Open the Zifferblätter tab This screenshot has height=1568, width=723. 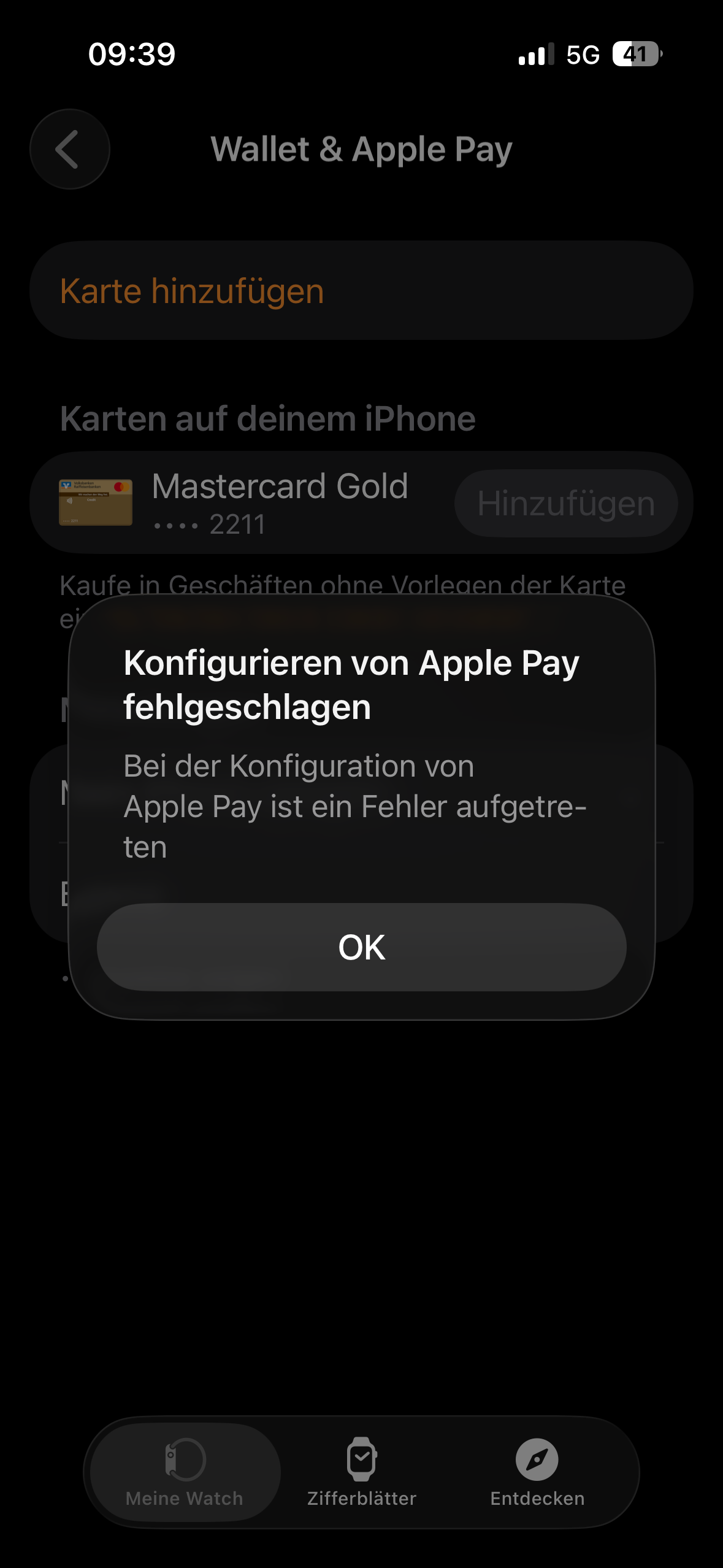[361, 1472]
